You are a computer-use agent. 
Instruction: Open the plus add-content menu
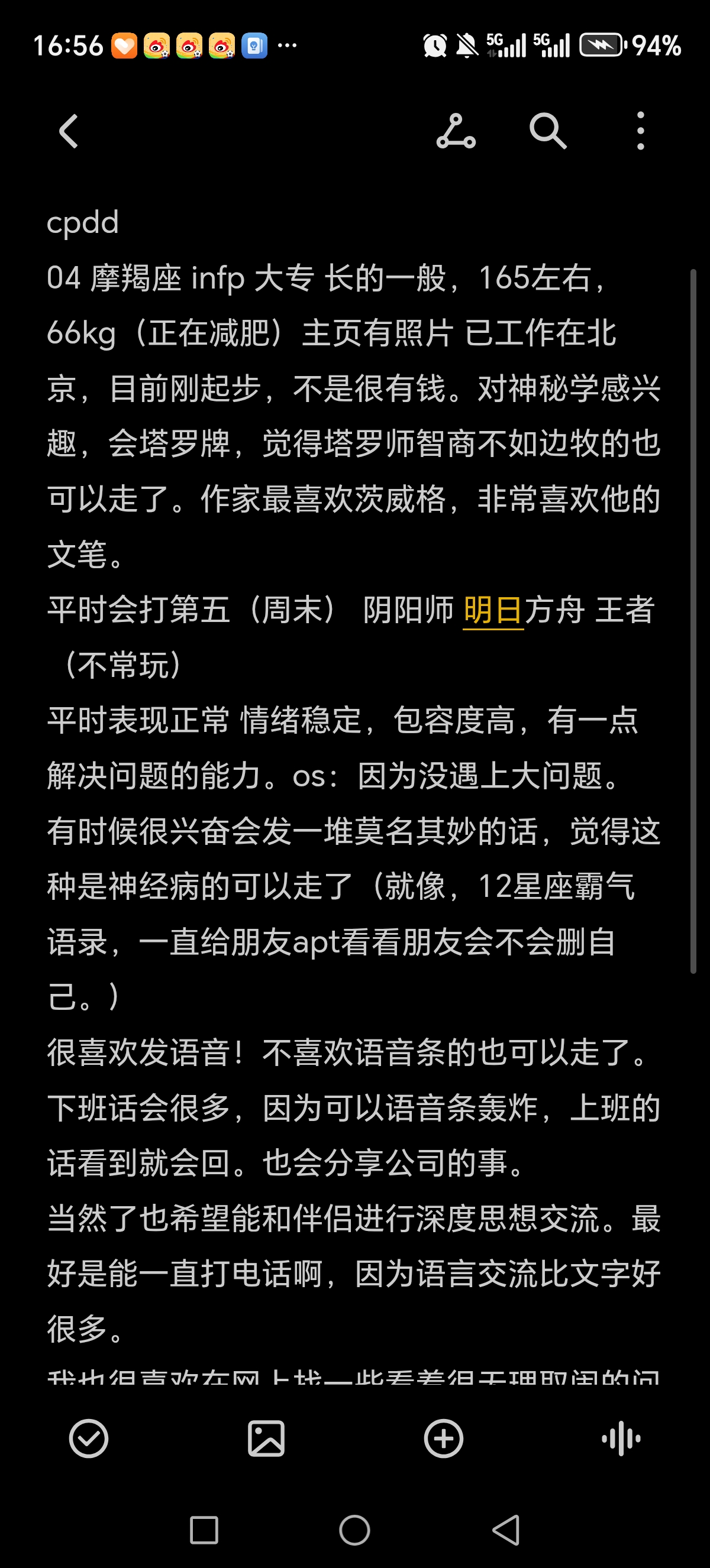click(x=443, y=1439)
